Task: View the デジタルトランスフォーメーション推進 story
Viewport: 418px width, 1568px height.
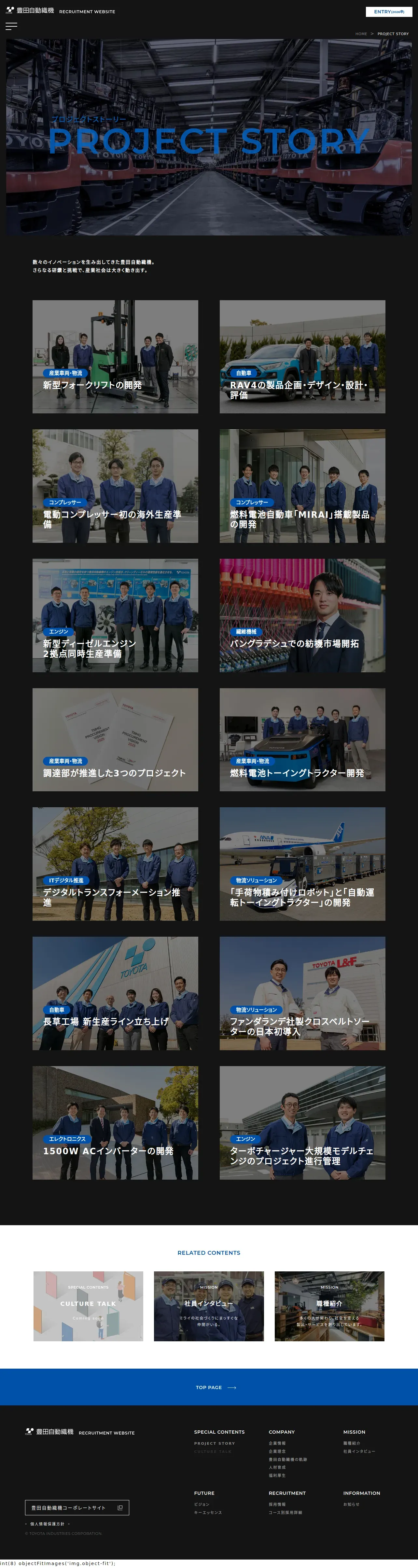Action: click(x=115, y=864)
